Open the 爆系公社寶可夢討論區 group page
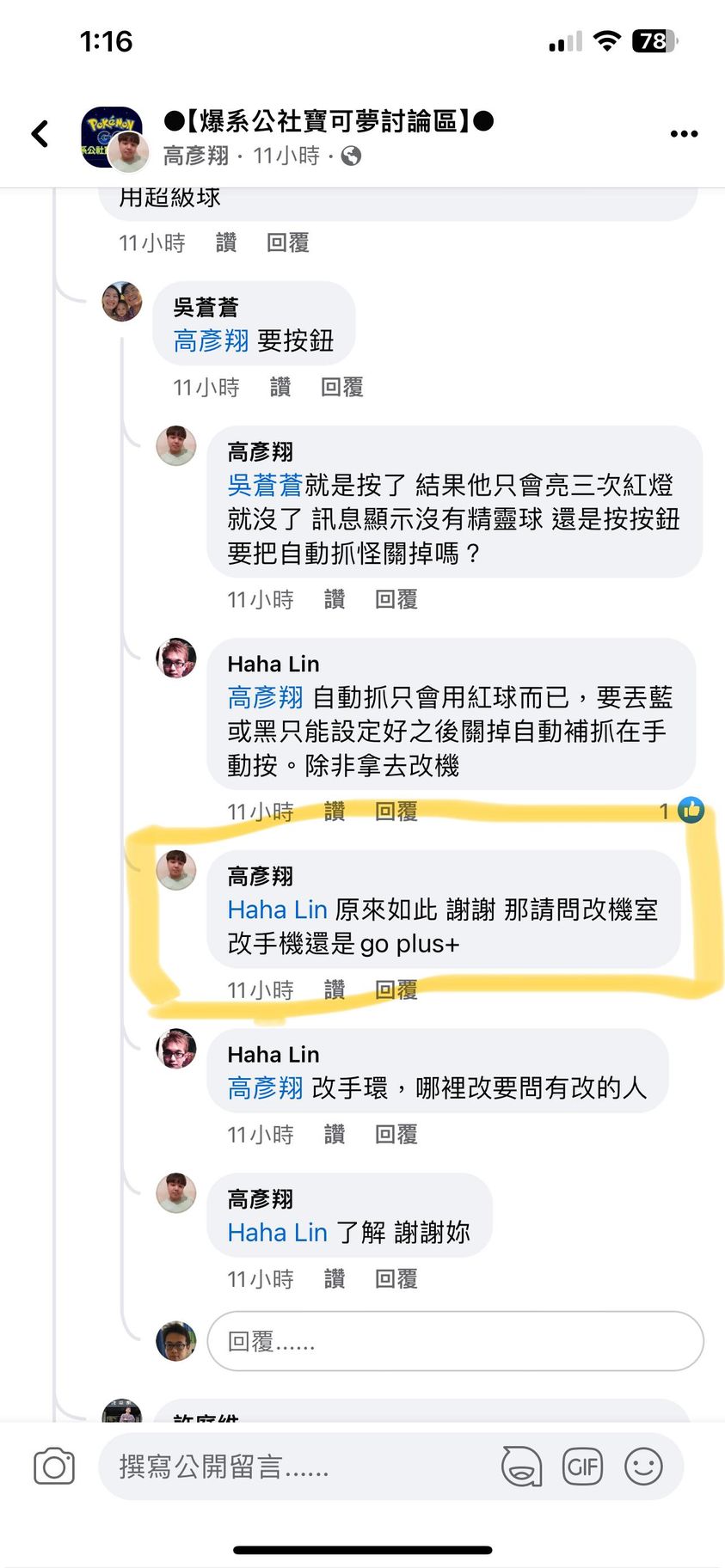The height and width of the screenshot is (1568, 725). (x=329, y=121)
